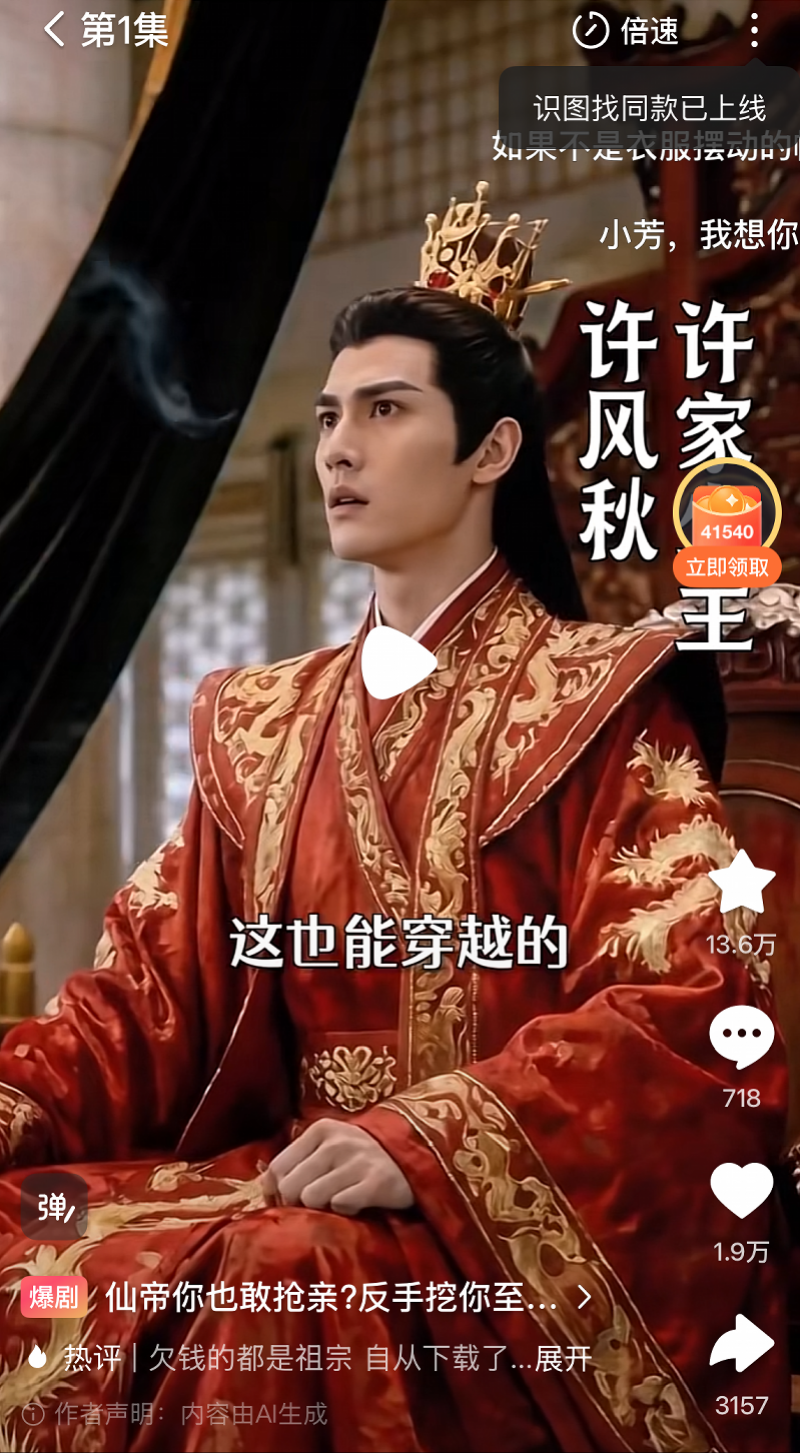Screen dimensions: 800x1453
Task: Like this video with the heart
Action: pyautogui.click(x=741, y=1191)
